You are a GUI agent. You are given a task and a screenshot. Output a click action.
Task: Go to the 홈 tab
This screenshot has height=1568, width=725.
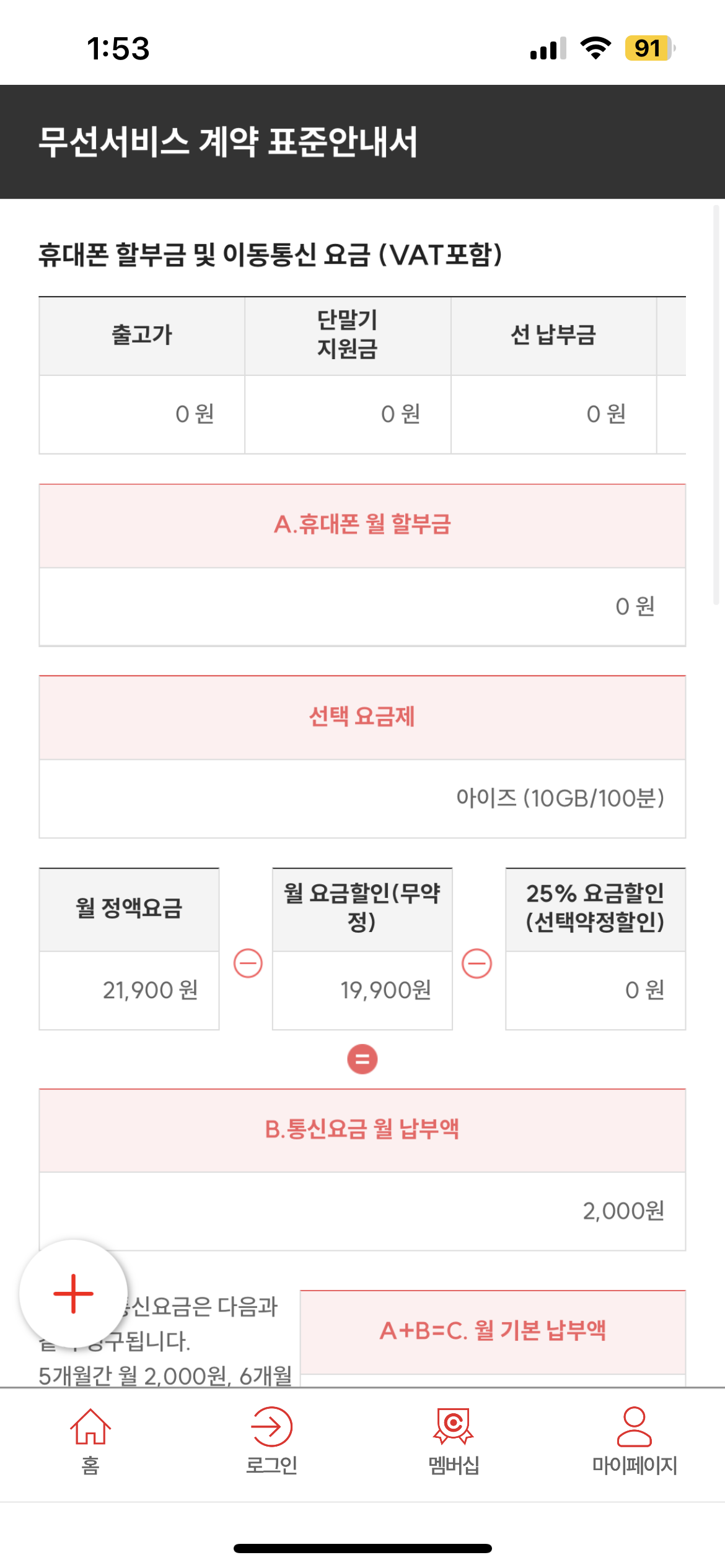click(90, 1442)
